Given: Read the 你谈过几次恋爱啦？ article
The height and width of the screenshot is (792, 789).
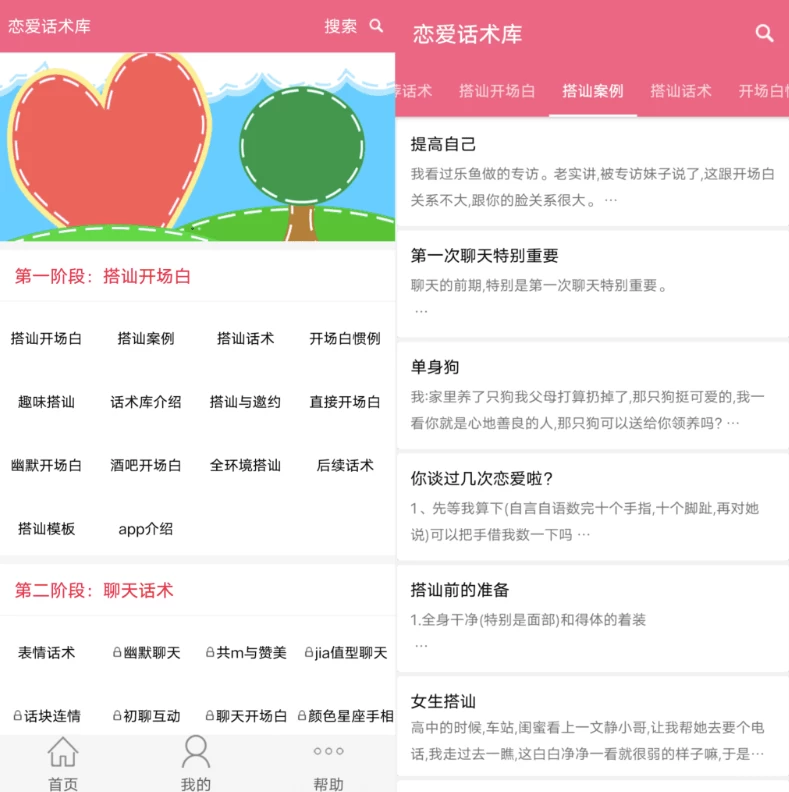Looking at the screenshot, I should 592,506.
